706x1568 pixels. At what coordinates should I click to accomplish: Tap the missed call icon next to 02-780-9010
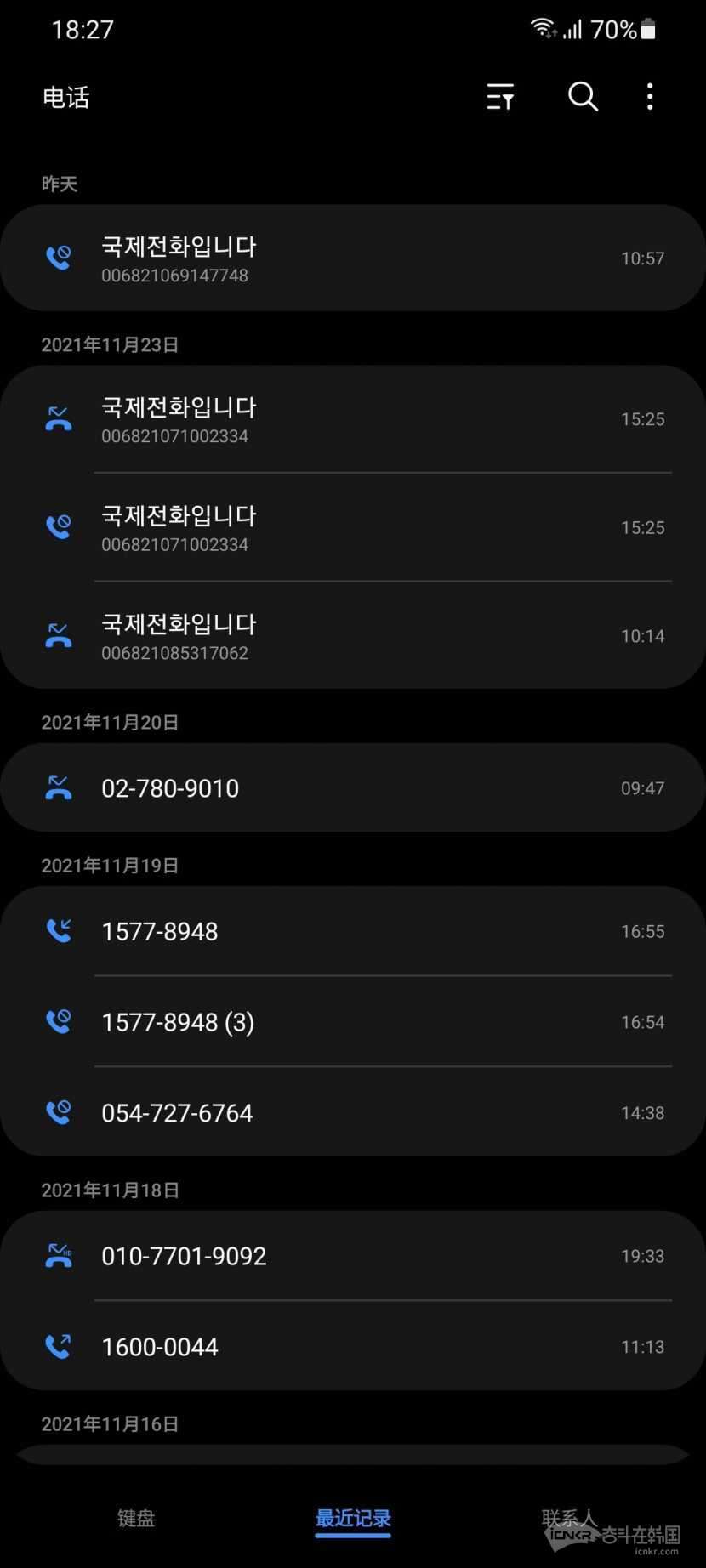[58, 787]
